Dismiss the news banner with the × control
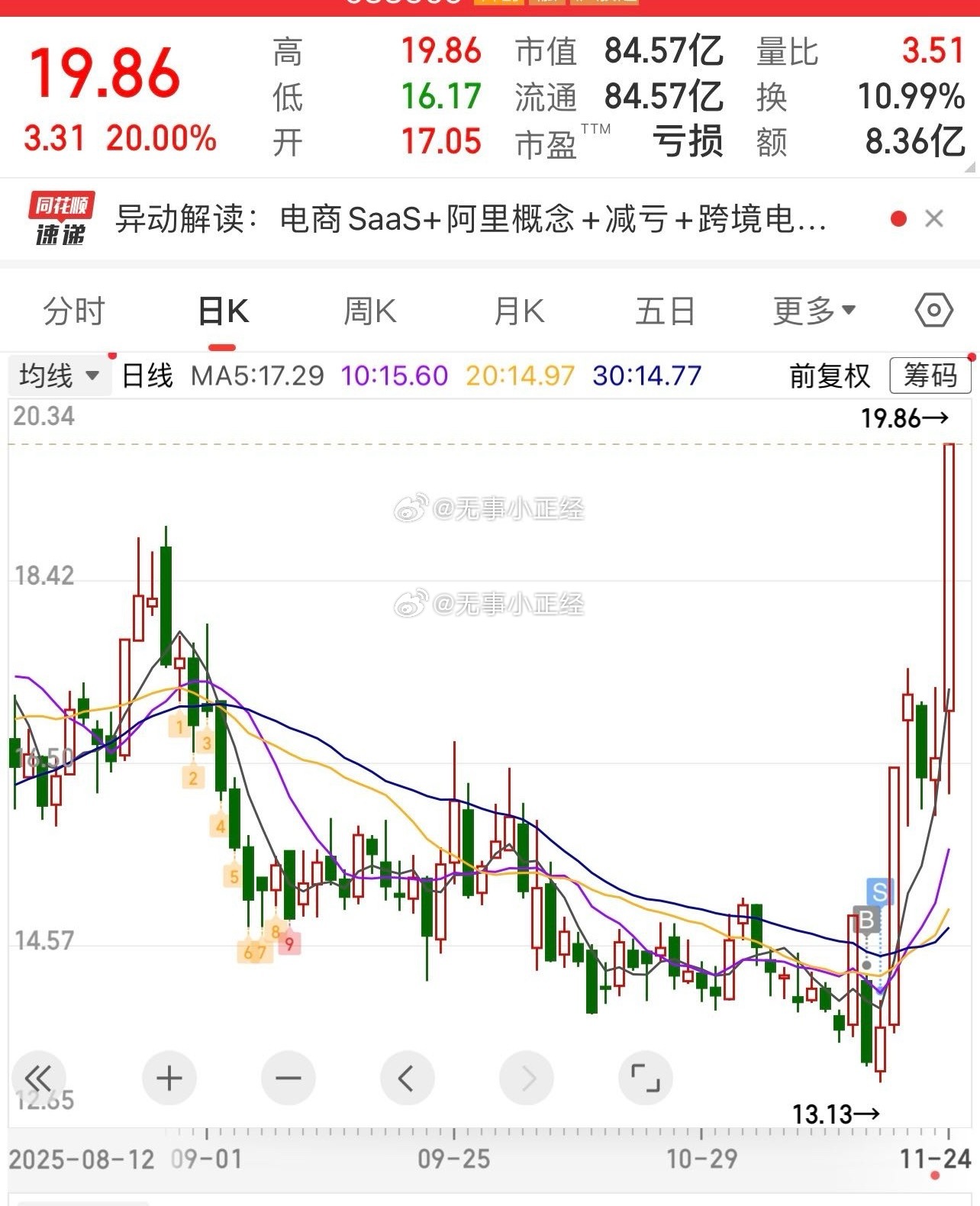980x1206 pixels. 933,219
